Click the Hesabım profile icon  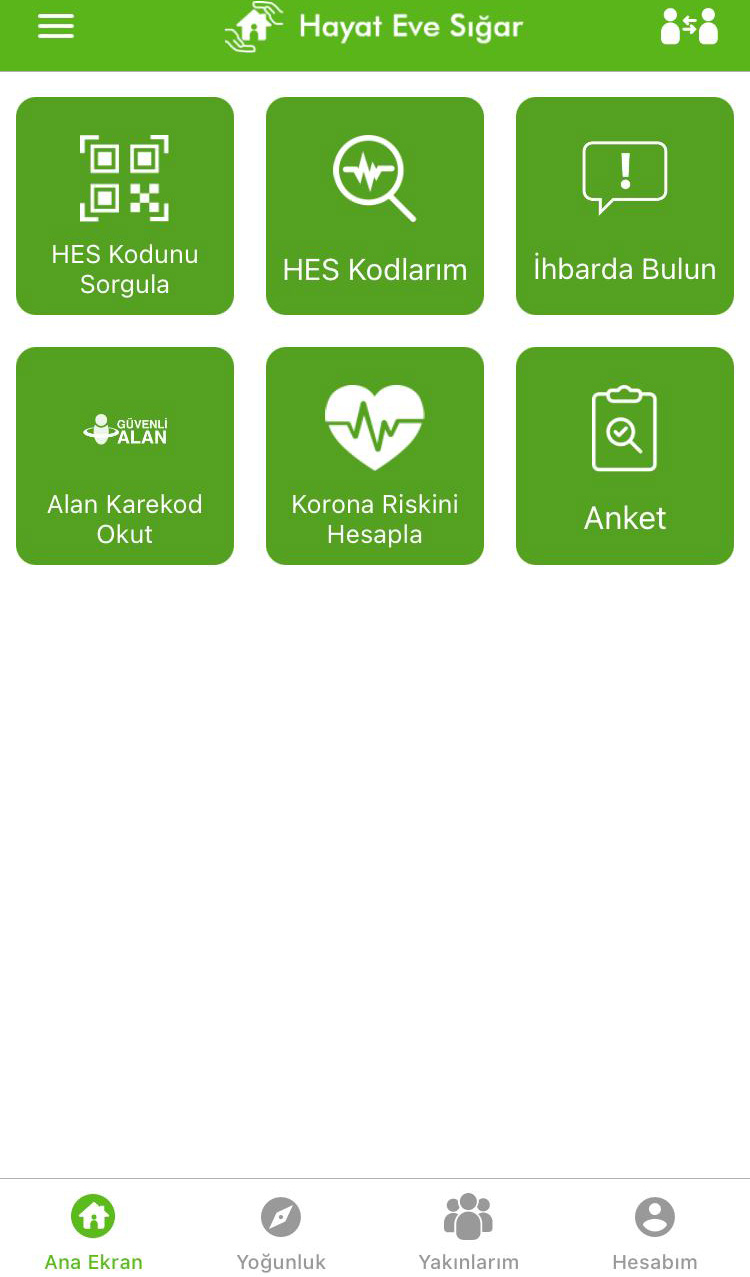655,1214
